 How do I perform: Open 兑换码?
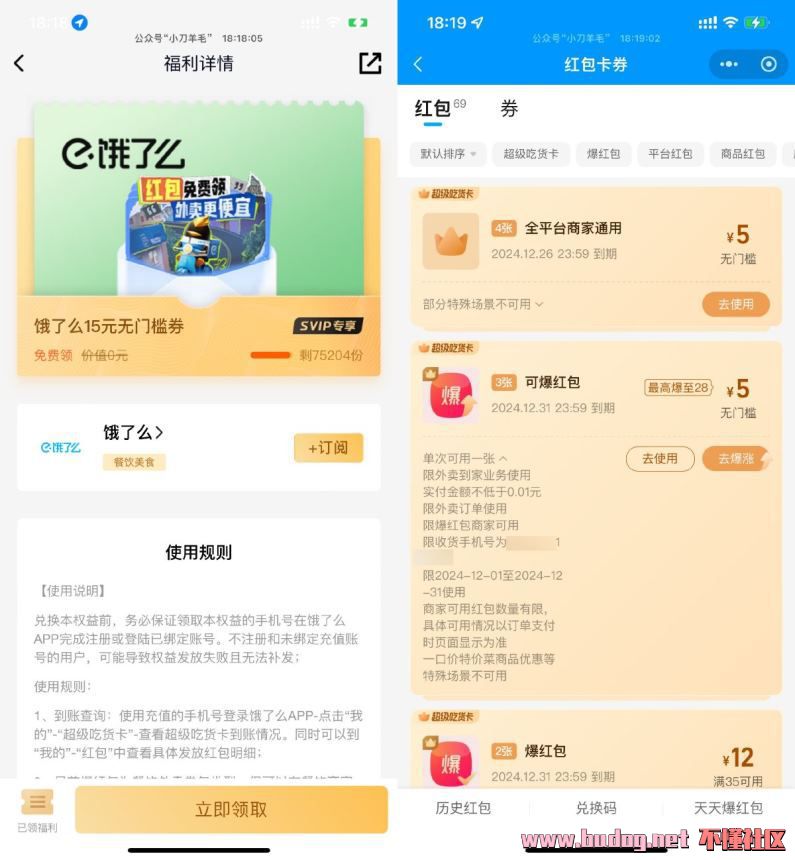(595, 808)
